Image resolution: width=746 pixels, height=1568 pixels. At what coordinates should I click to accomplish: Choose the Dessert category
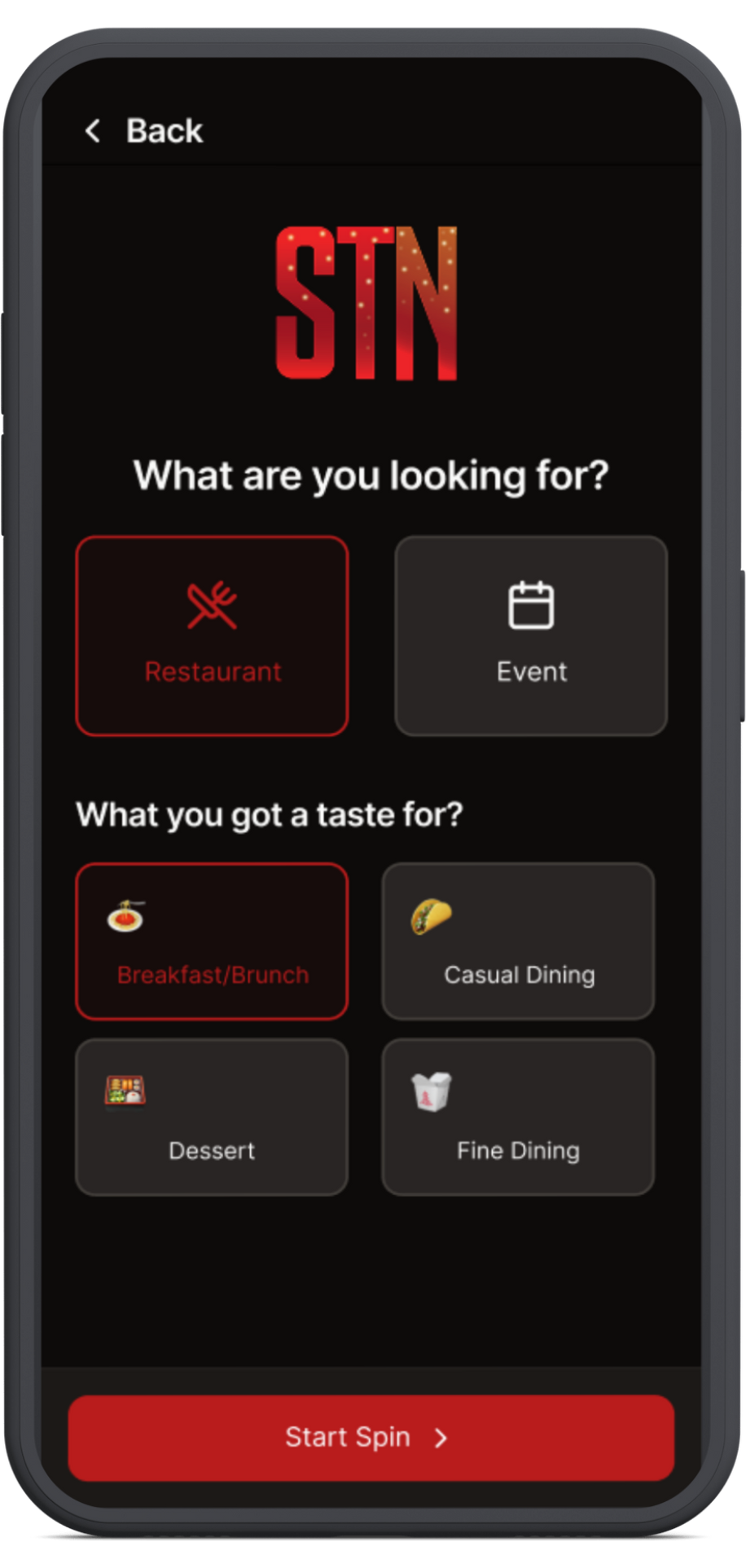click(212, 1117)
